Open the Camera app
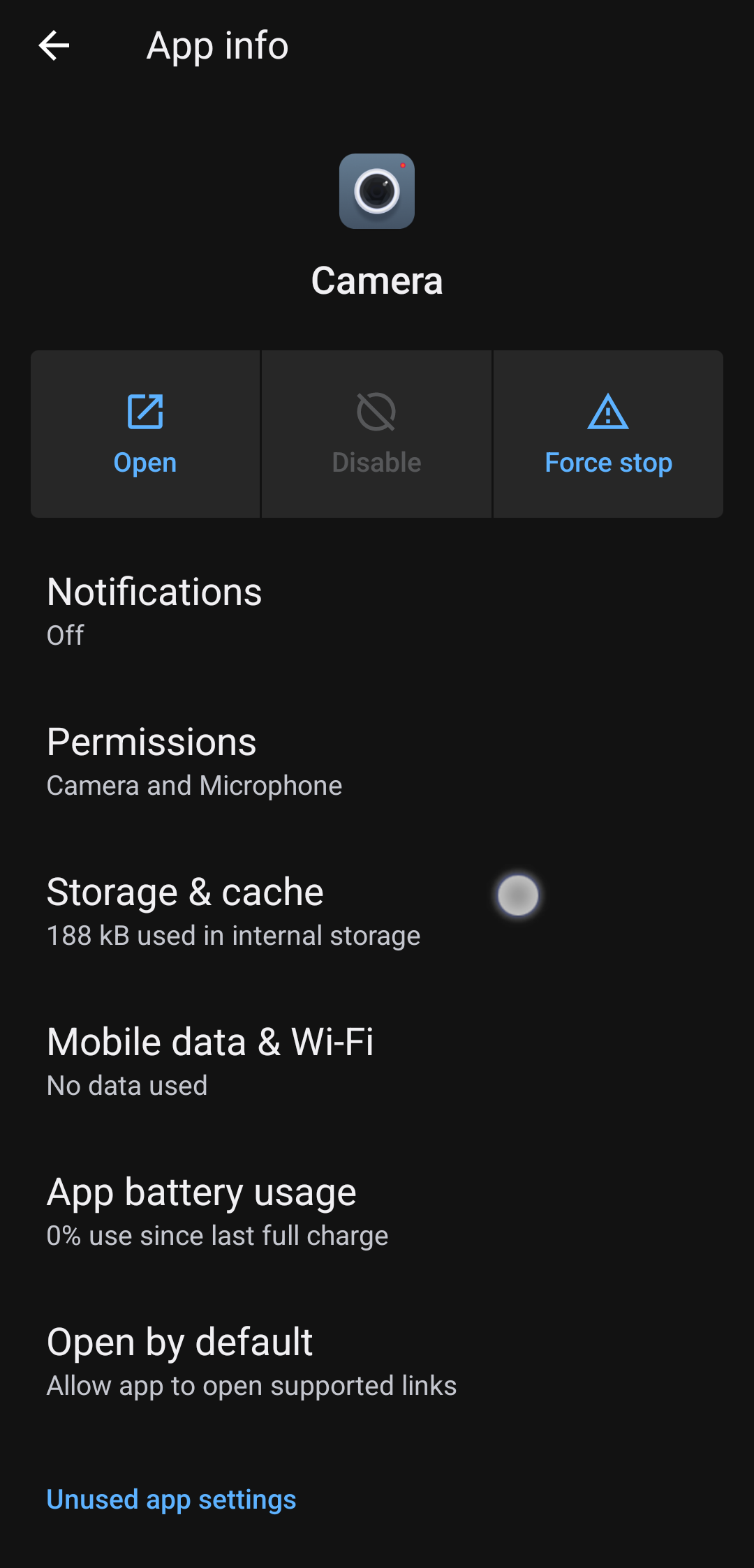Image resolution: width=754 pixels, height=1568 pixels. click(x=145, y=434)
